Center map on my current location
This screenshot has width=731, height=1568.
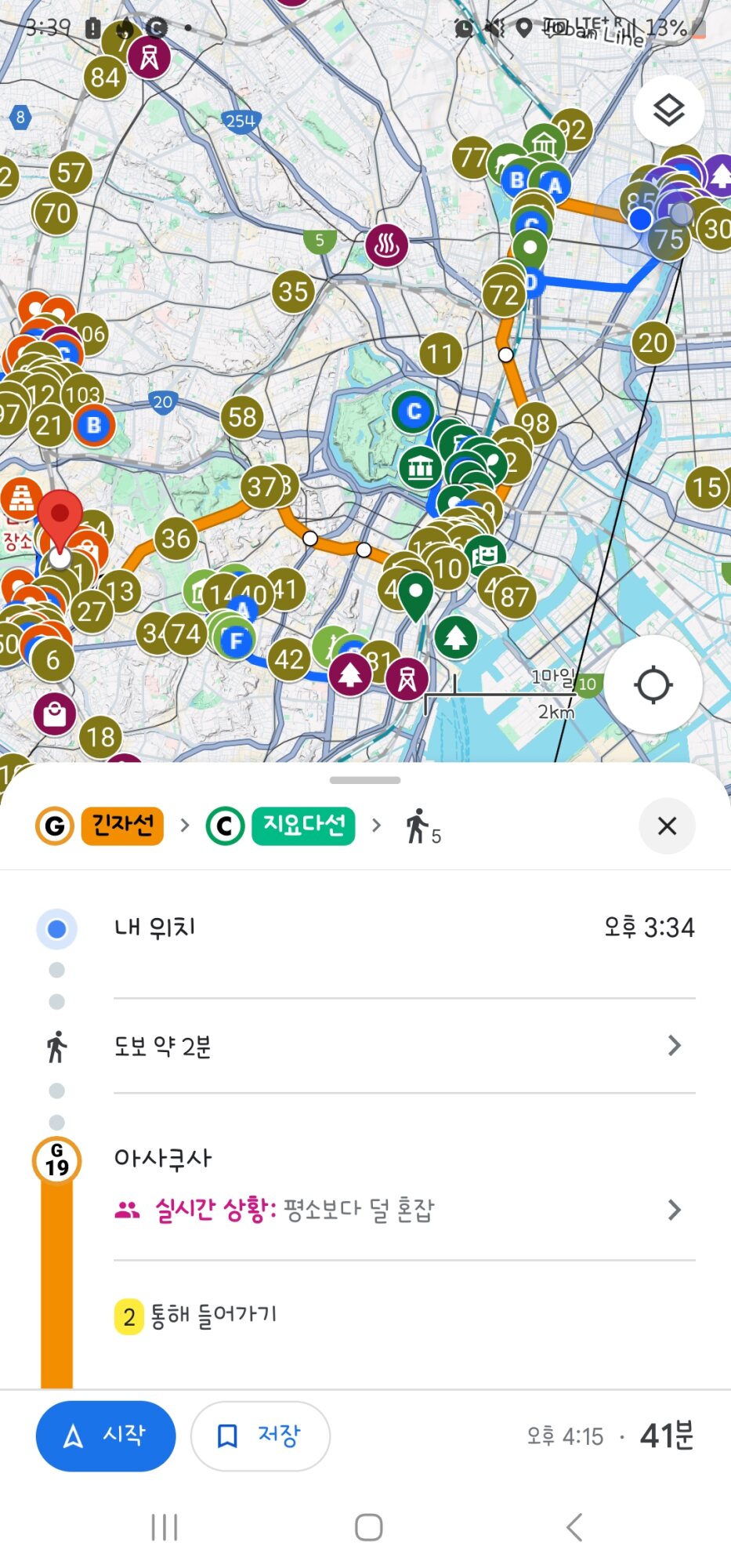coord(653,684)
